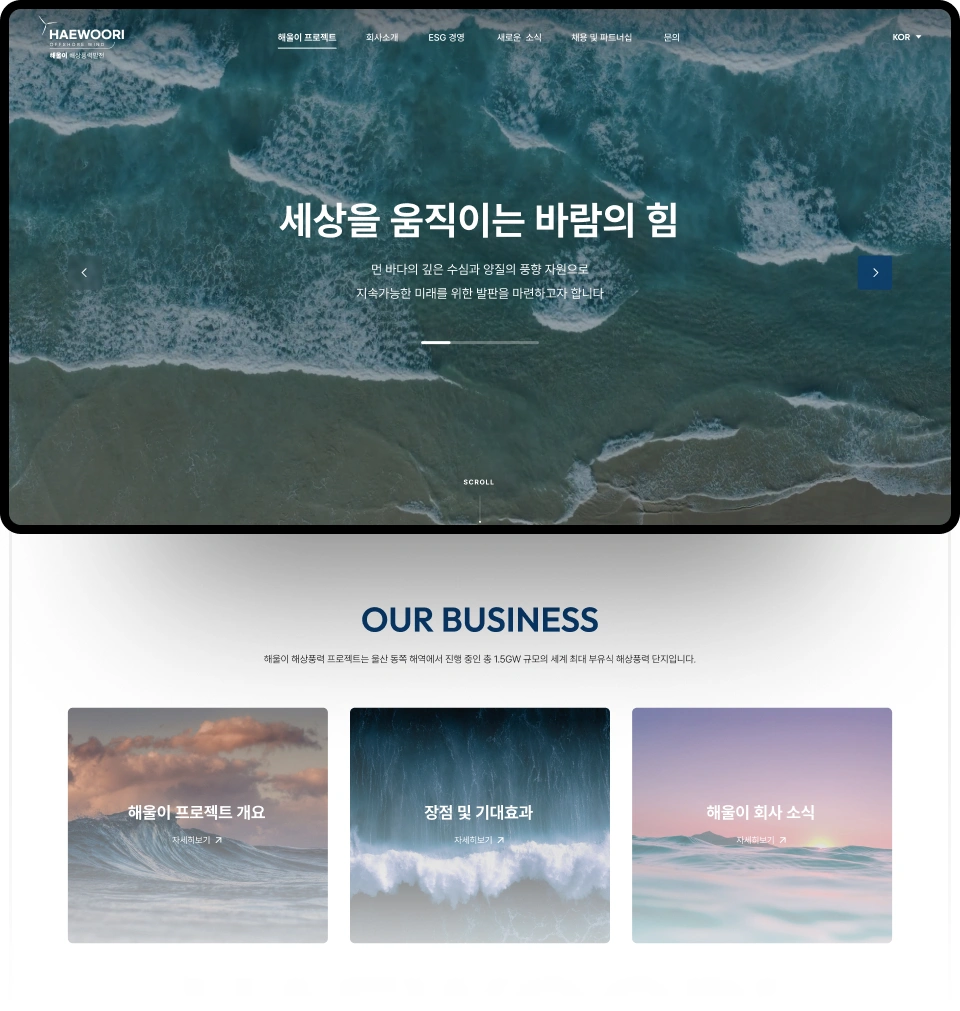This screenshot has height=1011, width=960.
Task: Click the left carousel arrow
Action: (84, 272)
